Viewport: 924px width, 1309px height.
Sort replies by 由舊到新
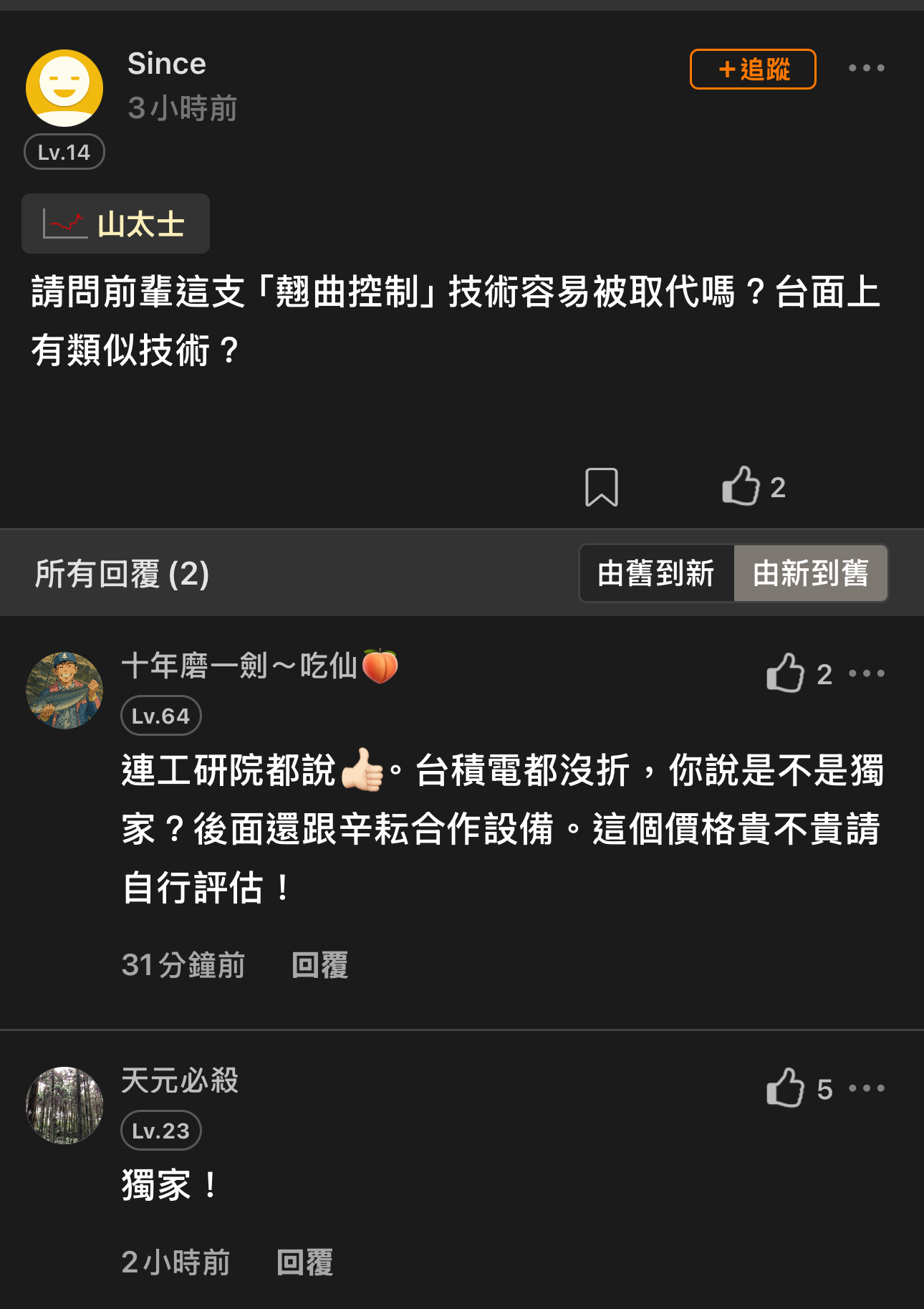click(x=656, y=573)
